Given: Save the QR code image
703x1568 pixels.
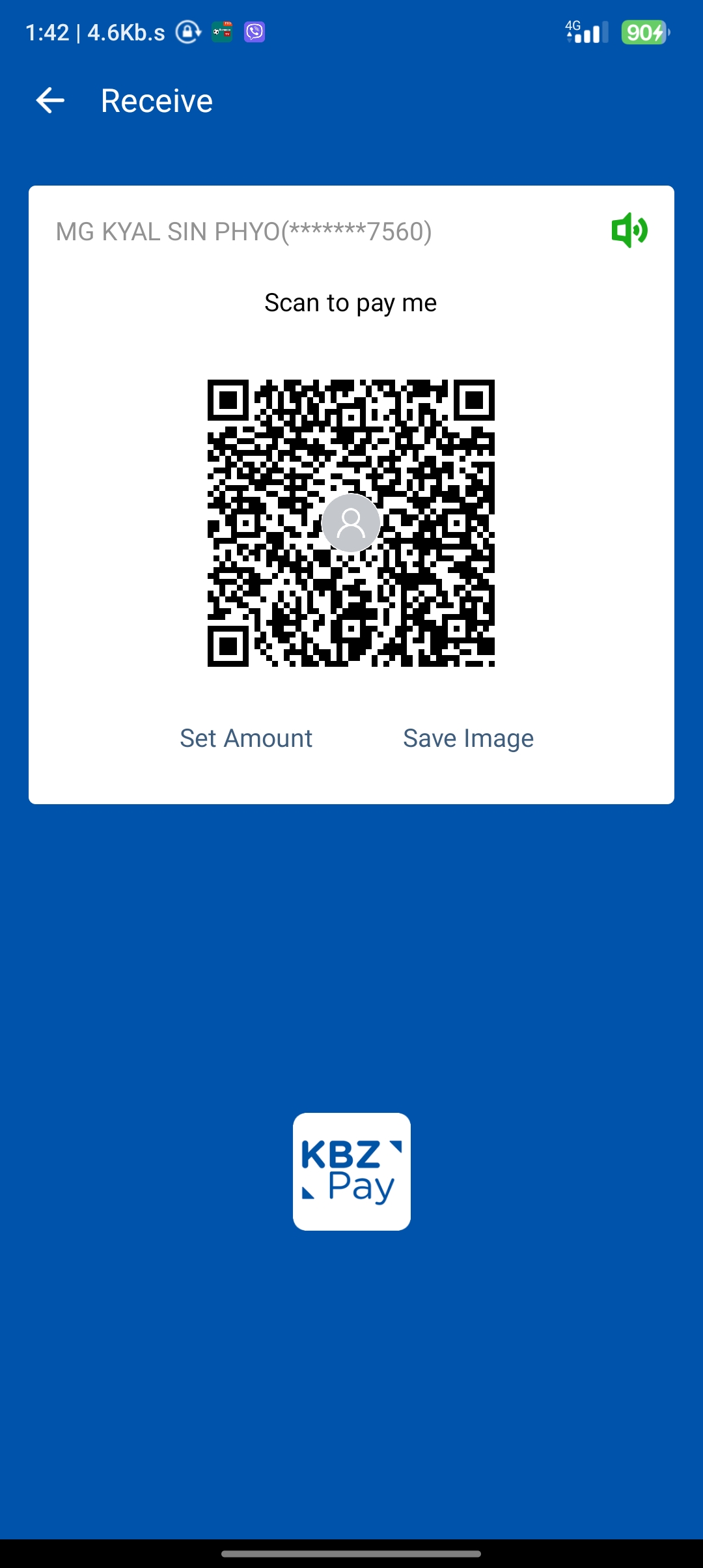Looking at the screenshot, I should (468, 738).
